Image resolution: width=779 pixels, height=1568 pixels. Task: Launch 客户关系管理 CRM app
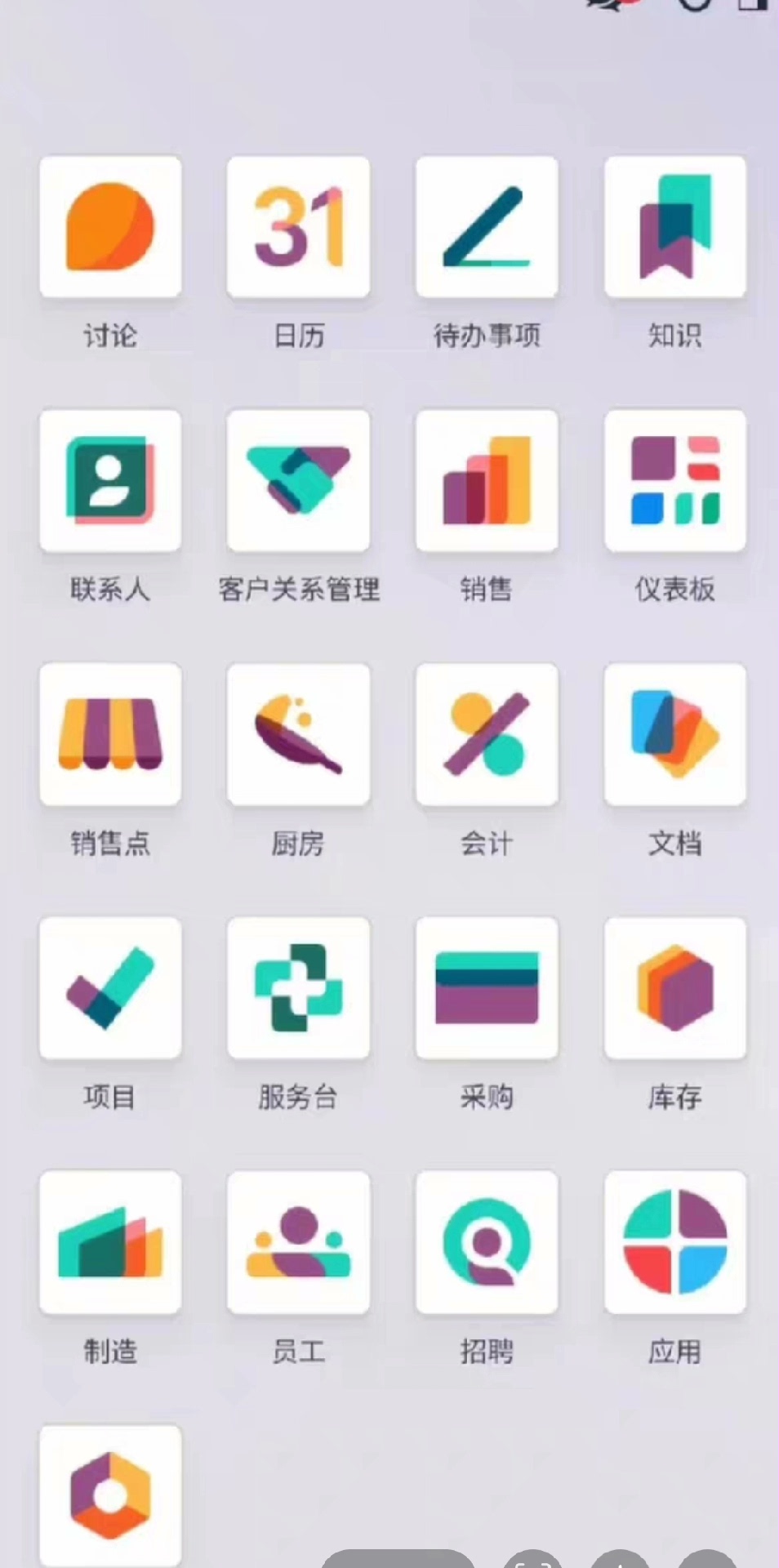coord(298,481)
